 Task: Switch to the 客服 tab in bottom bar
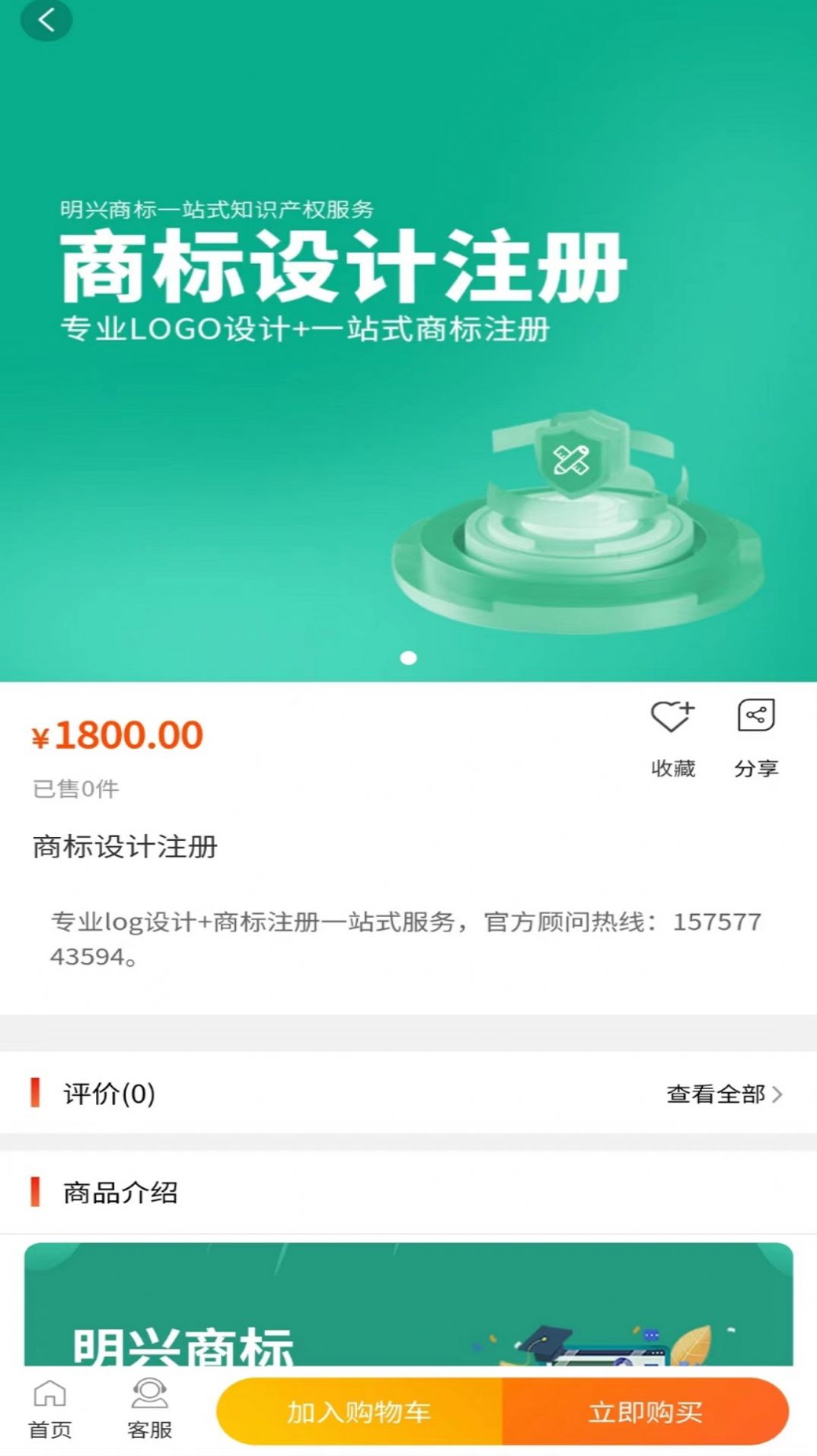[x=150, y=1427]
